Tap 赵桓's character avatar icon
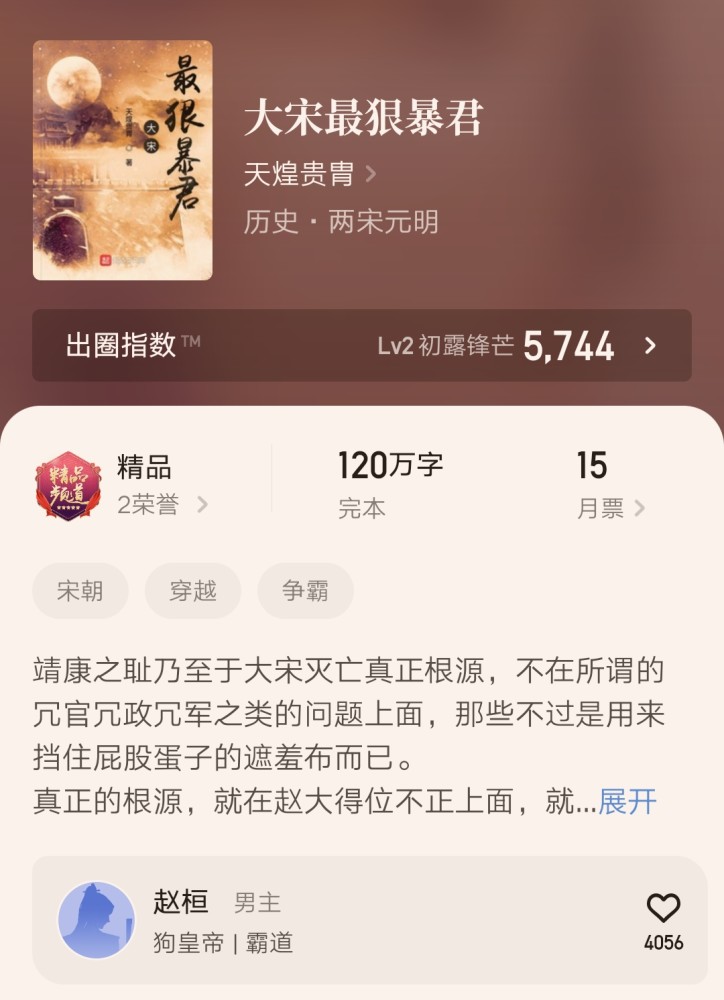 tap(97, 922)
